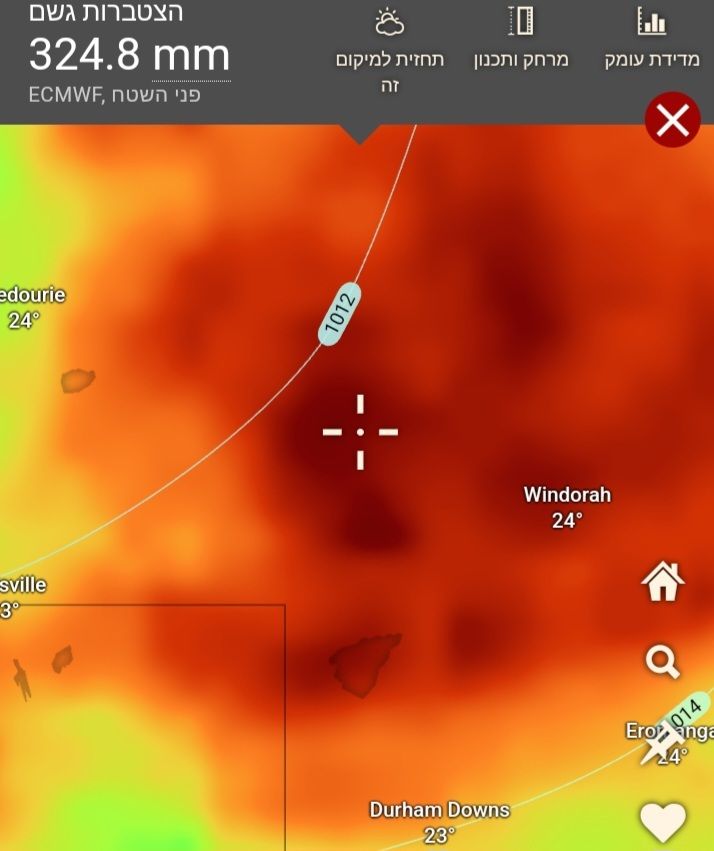Open the map search
714x851 pixels.
pos(663,661)
